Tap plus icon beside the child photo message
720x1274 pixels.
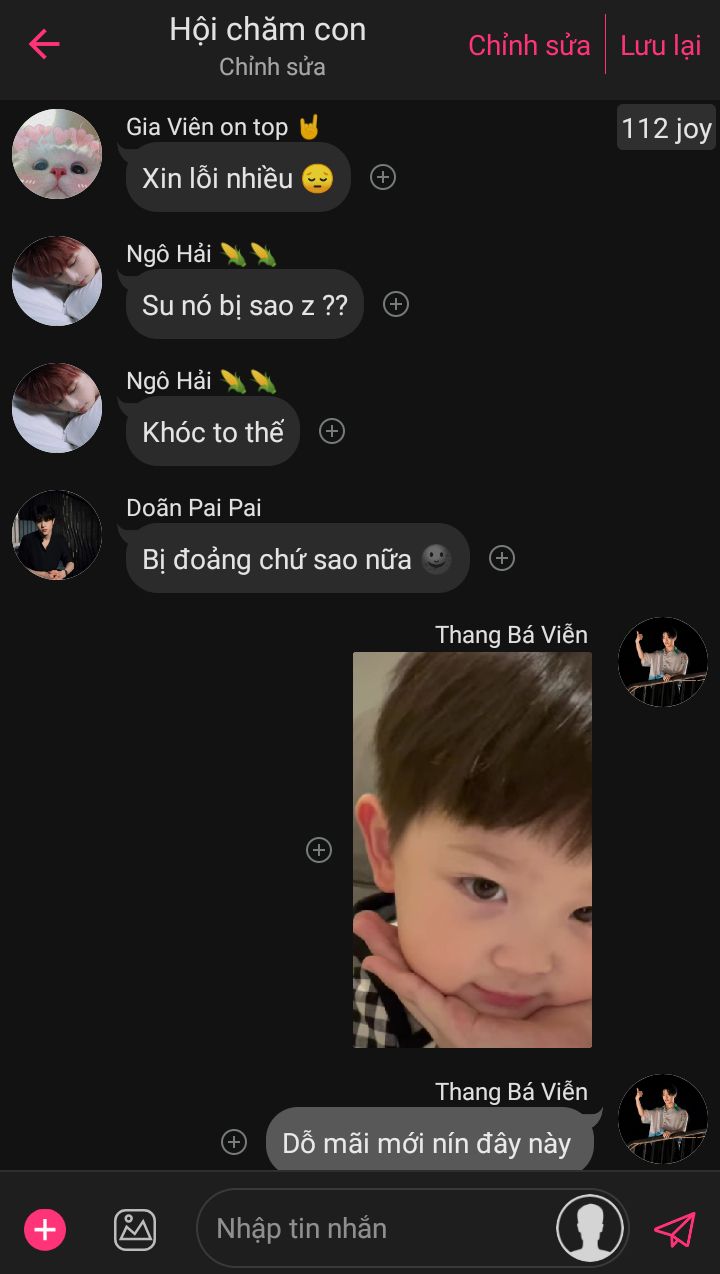click(x=318, y=850)
